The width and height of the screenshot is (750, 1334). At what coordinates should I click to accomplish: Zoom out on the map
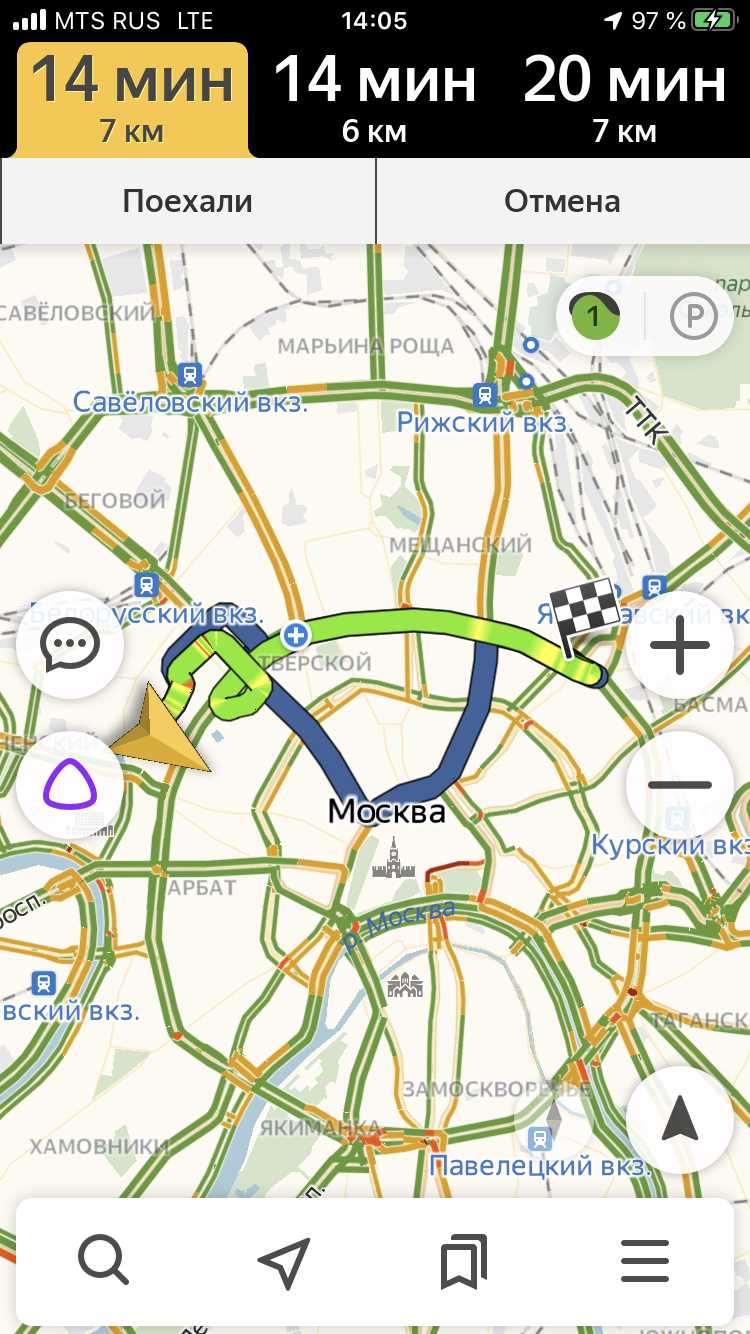pos(680,785)
